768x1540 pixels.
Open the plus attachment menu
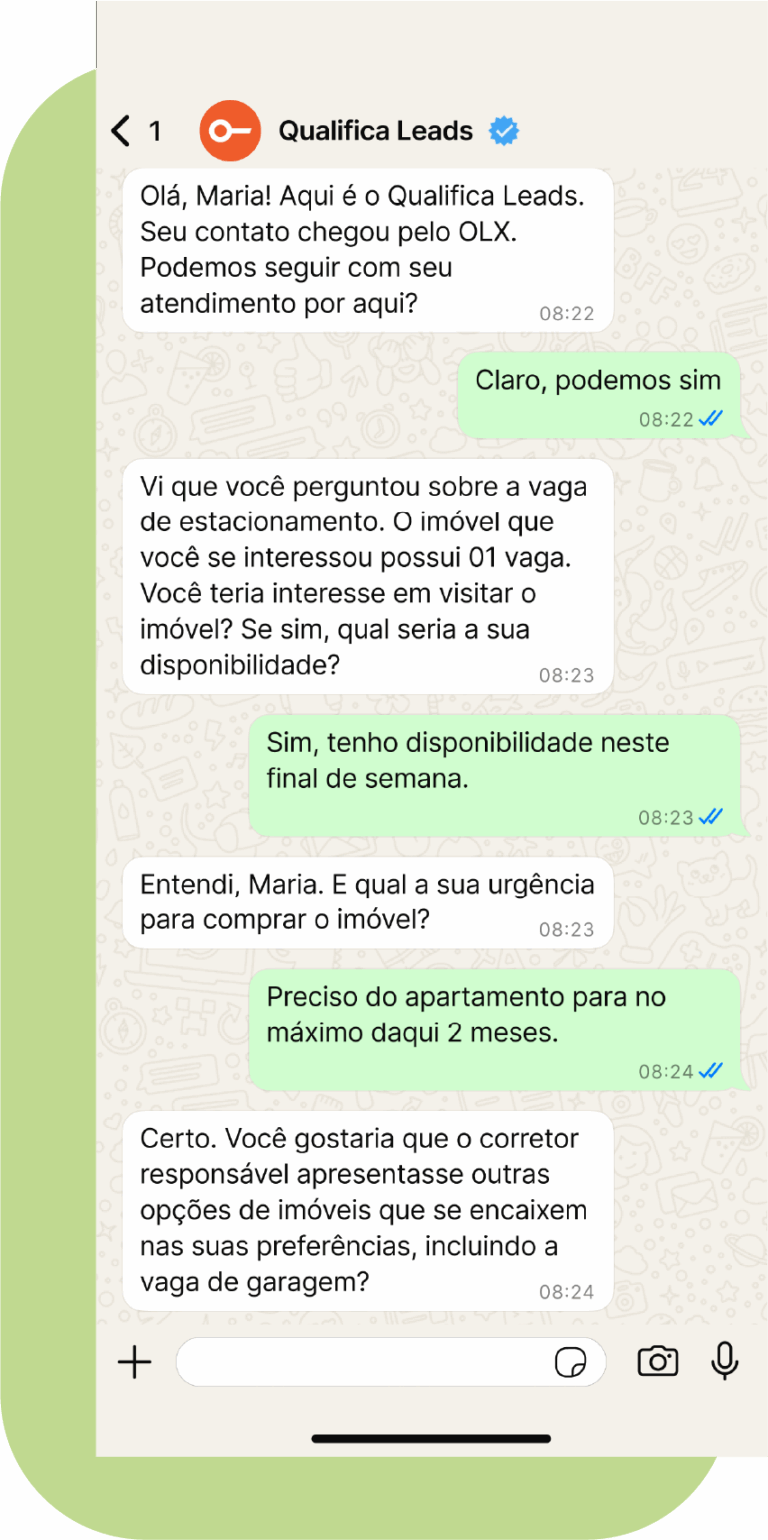point(134,1362)
